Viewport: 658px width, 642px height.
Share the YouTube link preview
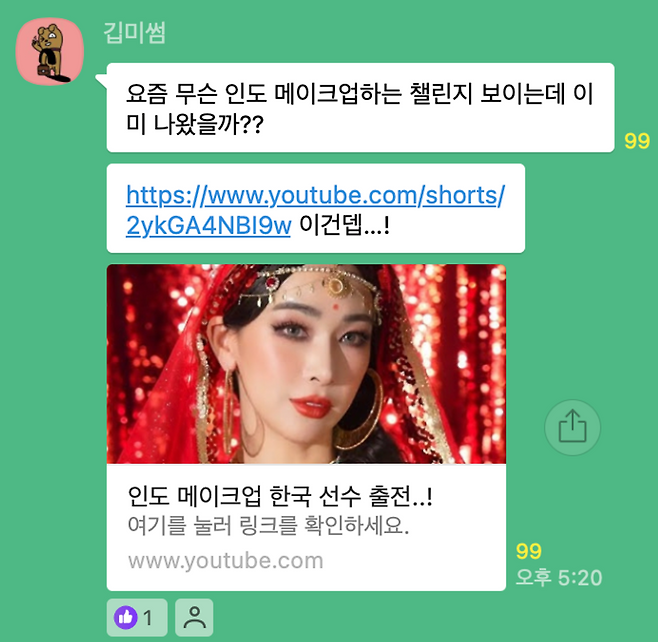coord(572,427)
